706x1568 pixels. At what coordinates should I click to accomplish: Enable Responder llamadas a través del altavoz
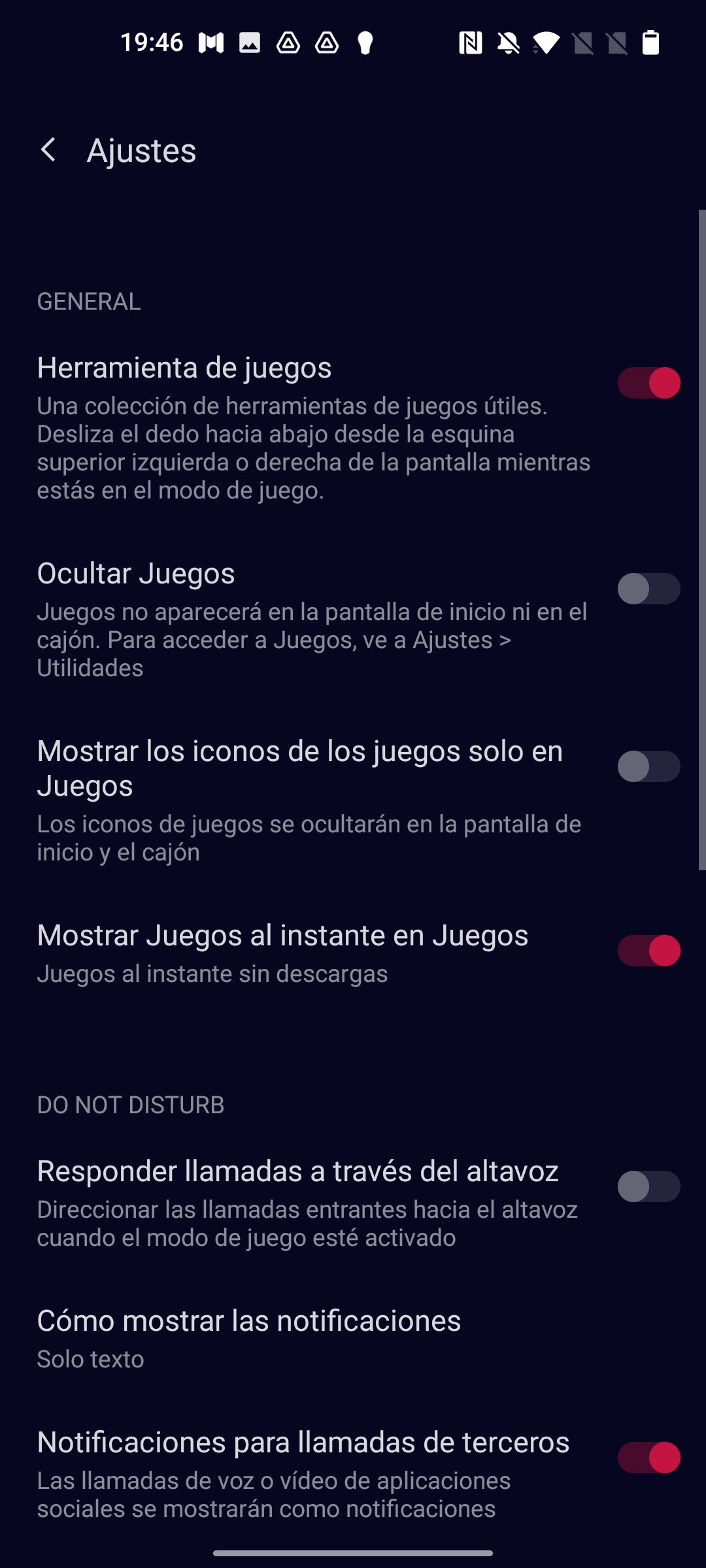click(x=649, y=1186)
